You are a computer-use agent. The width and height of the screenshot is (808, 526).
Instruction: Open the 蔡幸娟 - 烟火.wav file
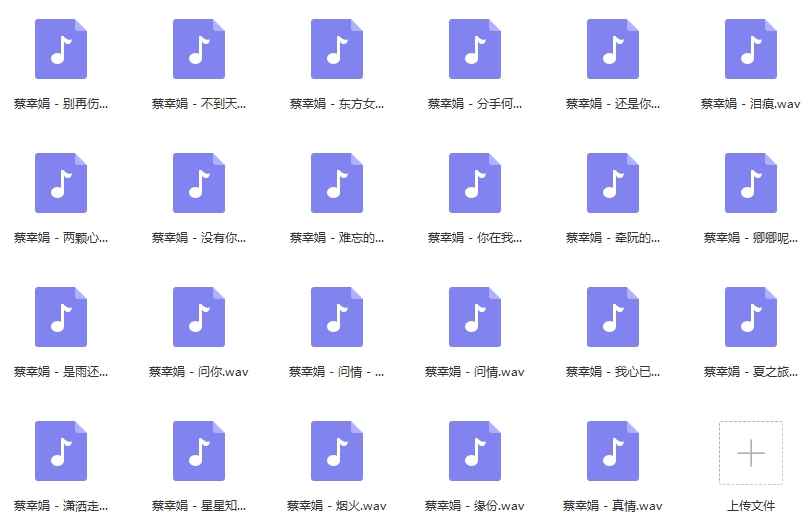point(337,451)
